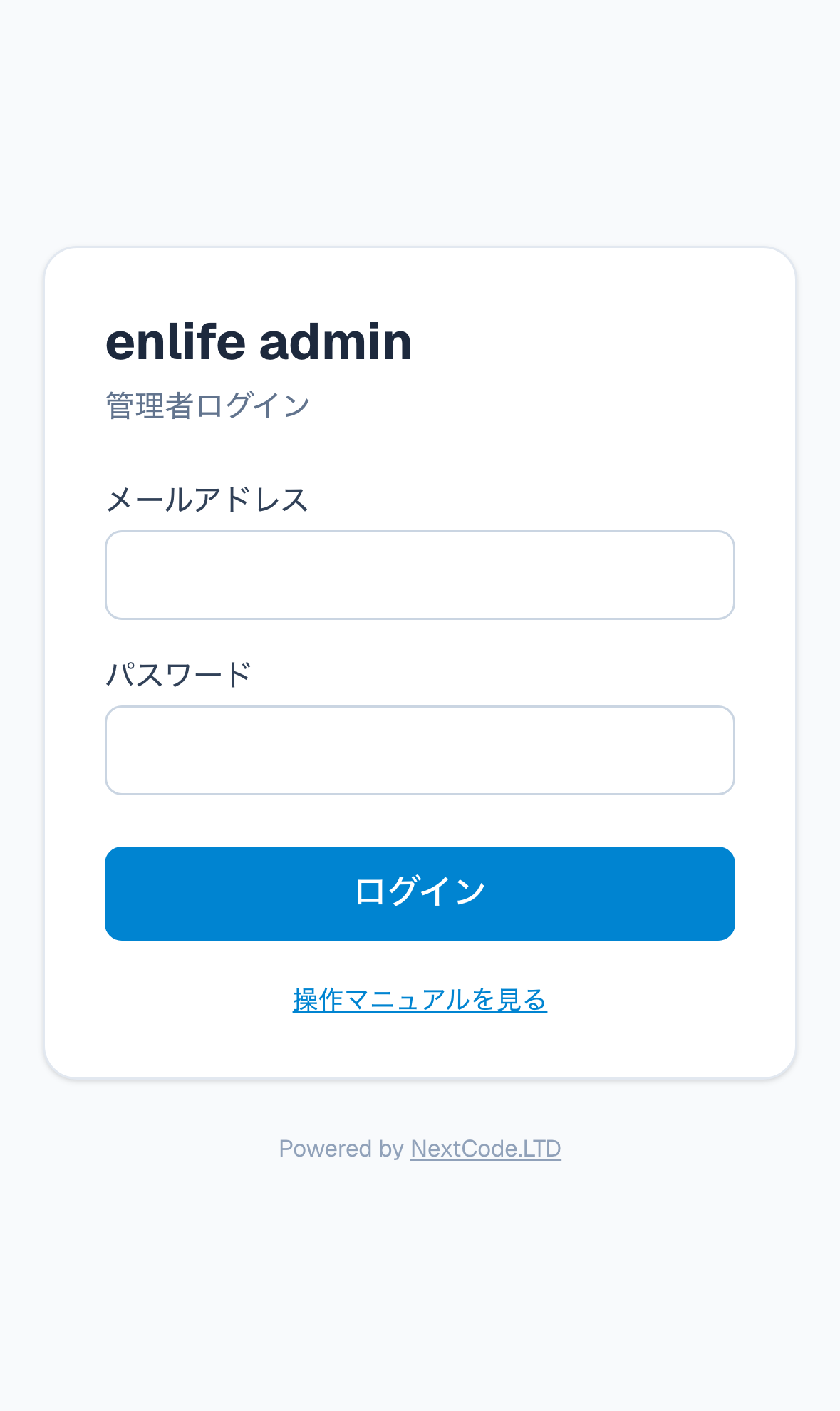Click the Powered by NextCode.LTD footer
The height and width of the screenshot is (1411, 840).
420,1148
